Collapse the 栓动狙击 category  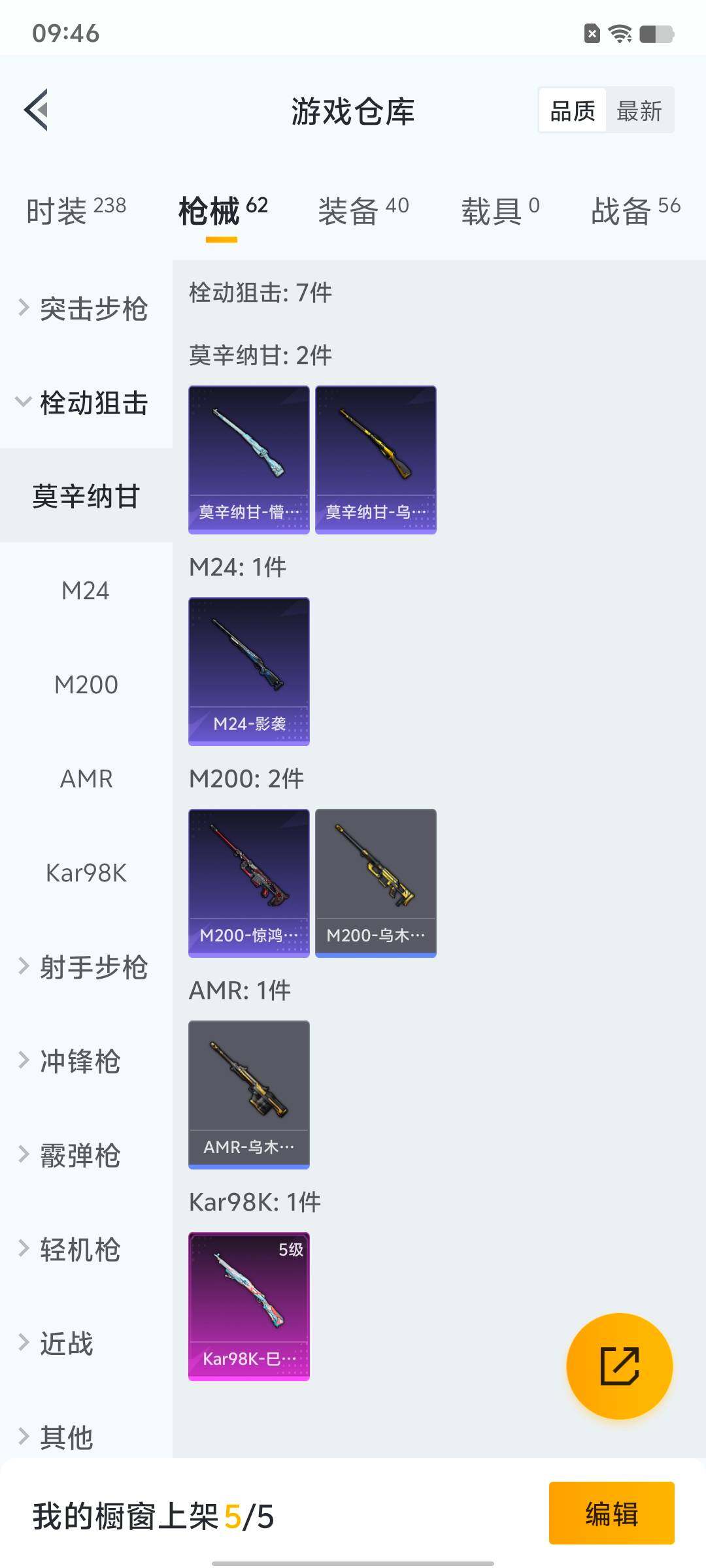[x=85, y=402]
